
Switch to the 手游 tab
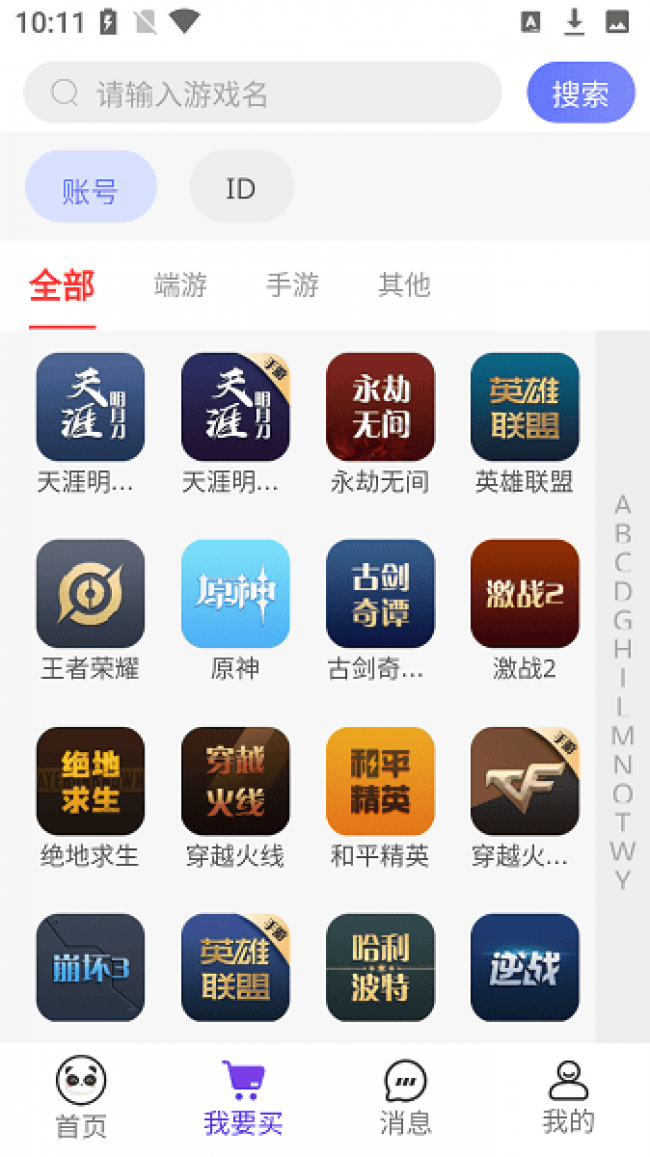tap(292, 285)
